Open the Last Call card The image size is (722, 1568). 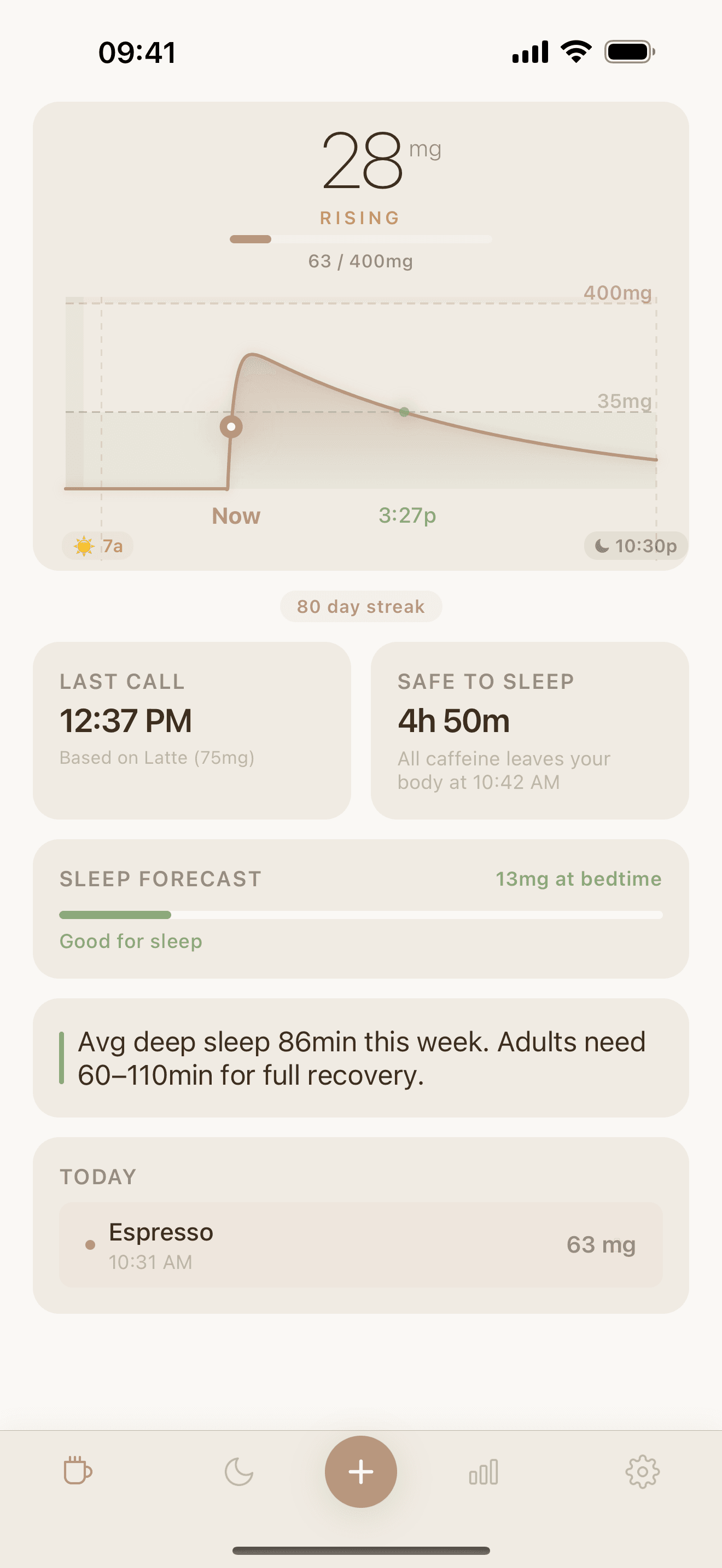pyautogui.click(x=192, y=730)
